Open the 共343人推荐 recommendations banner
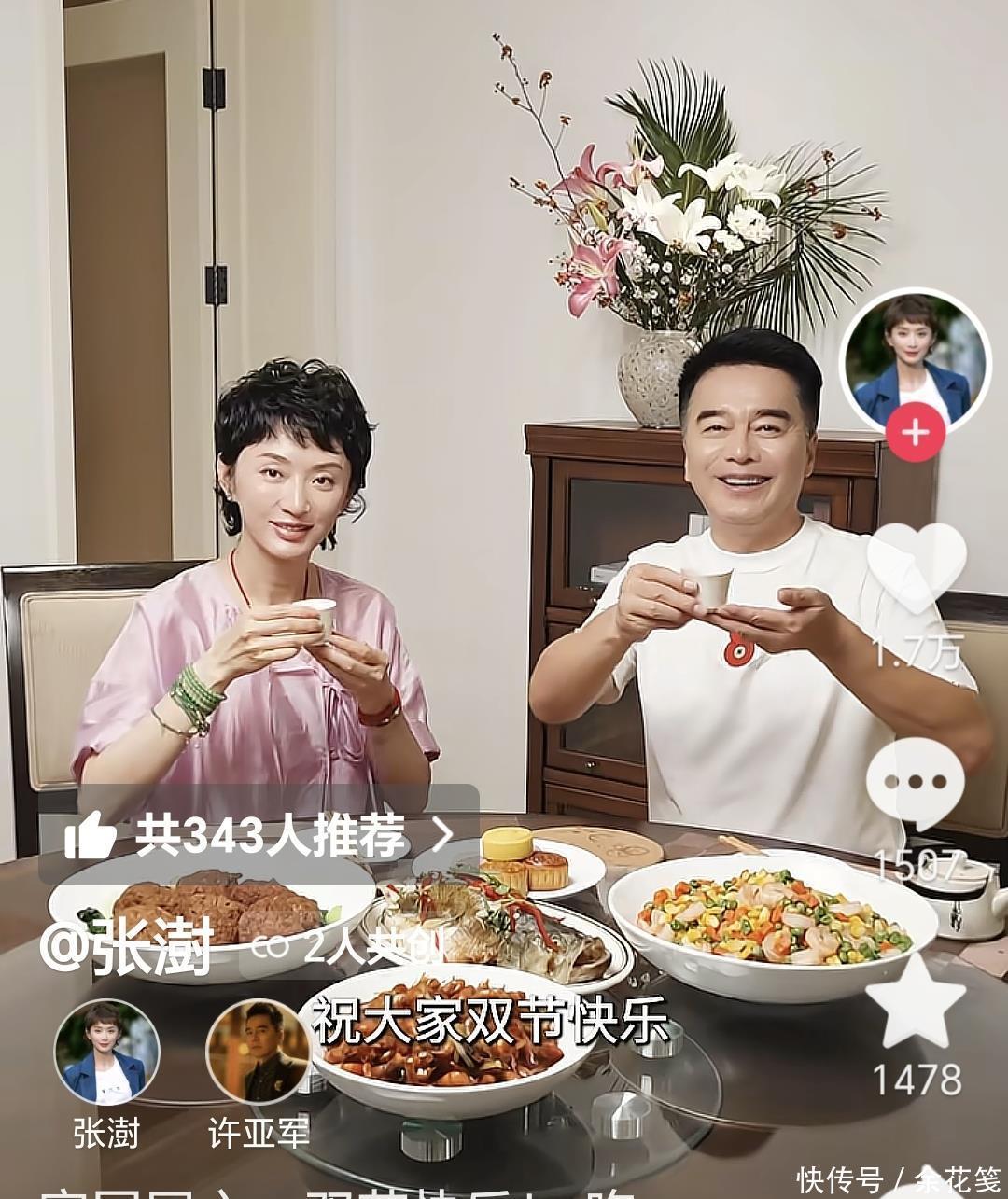The height and width of the screenshot is (1199, 1008). click(x=259, y=834)
